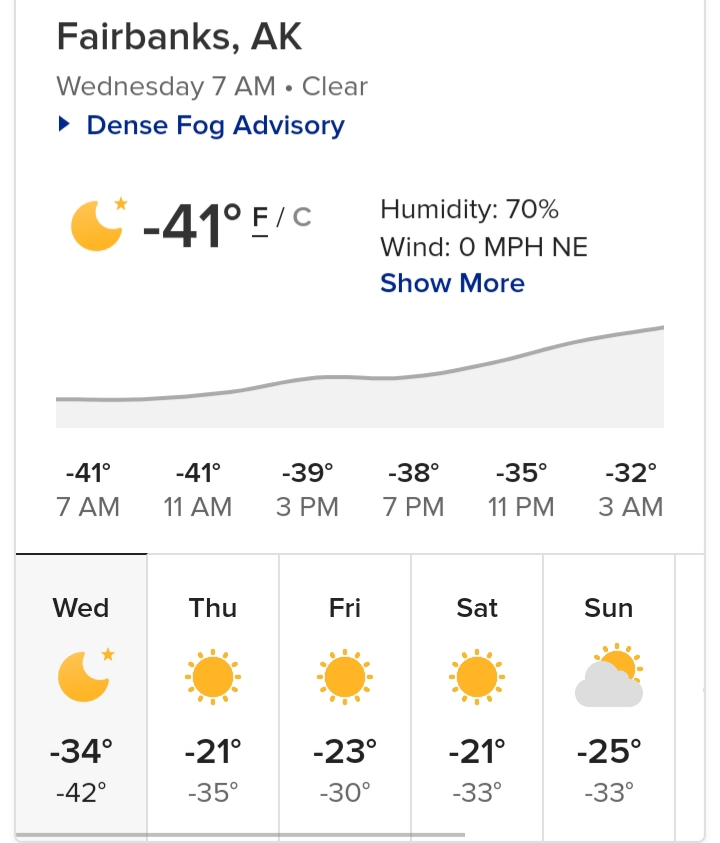Expand the Dense Fog Advisory alert
The height and width of the screenshot is (843, 720).
click(x=214, y=126)
